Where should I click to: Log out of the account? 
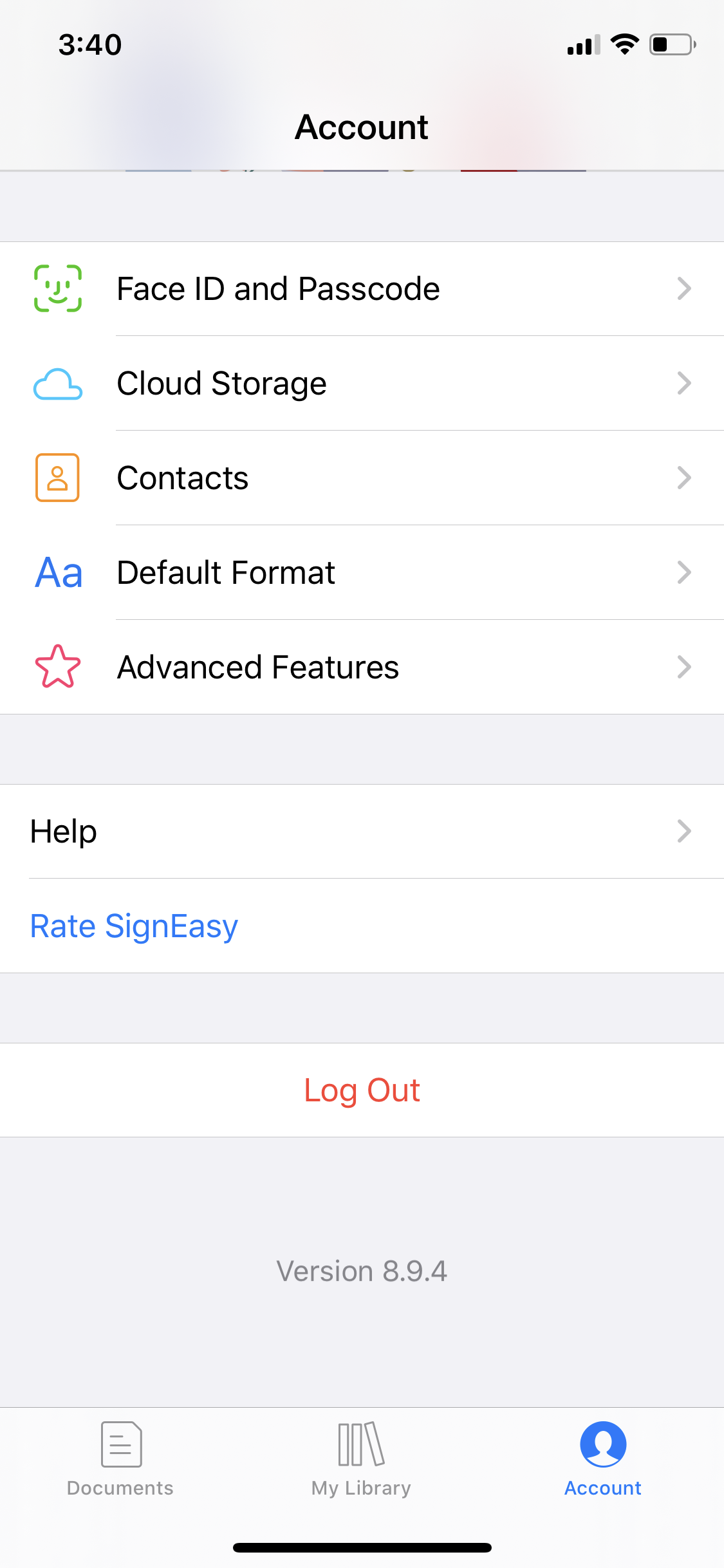coord(362,1090)
